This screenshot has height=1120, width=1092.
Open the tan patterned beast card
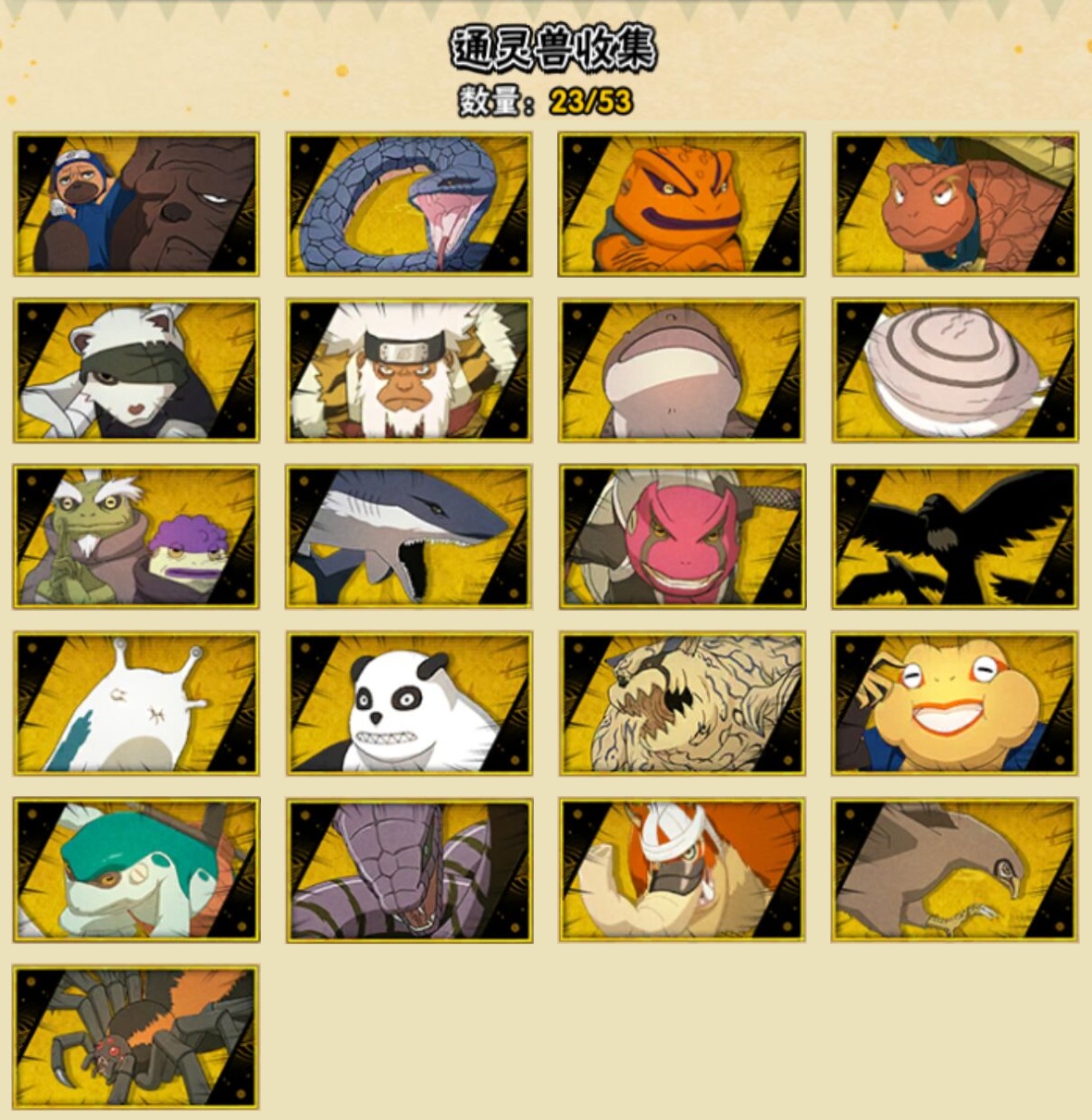(681, 703)
